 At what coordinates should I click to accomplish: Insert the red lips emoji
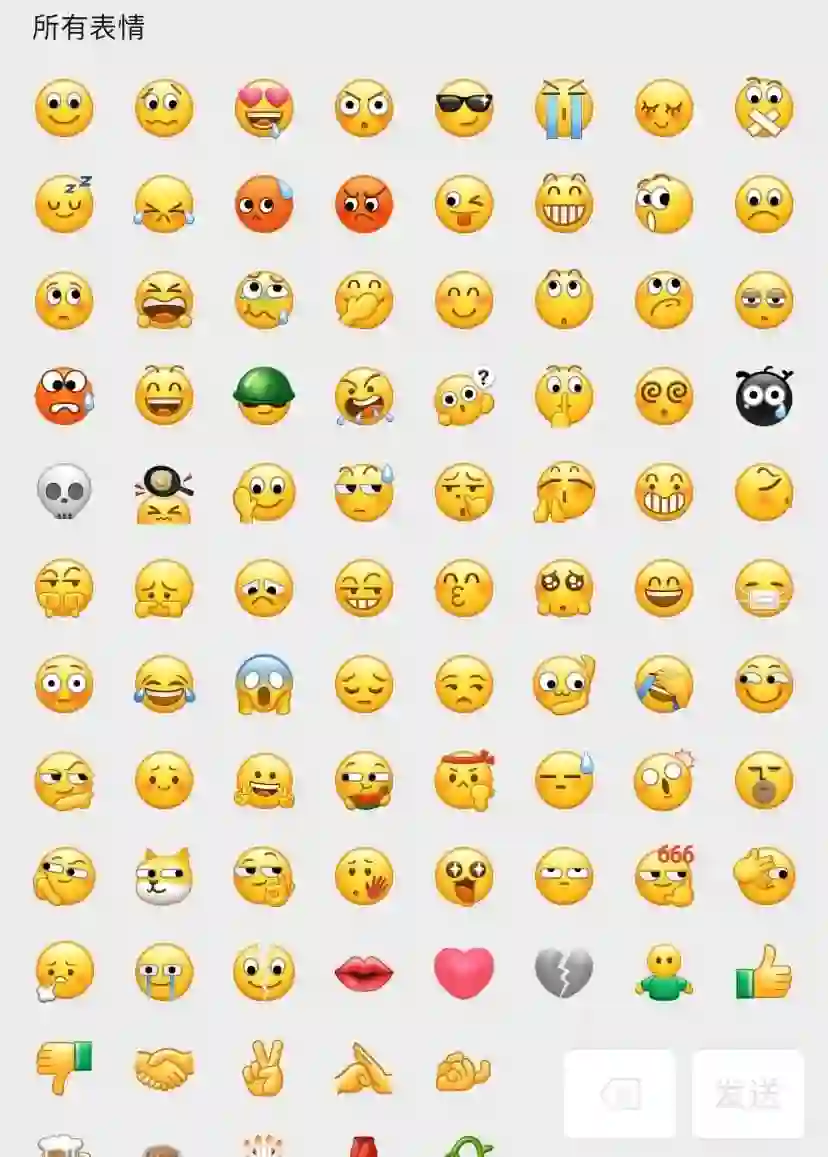tap(364, 972)
